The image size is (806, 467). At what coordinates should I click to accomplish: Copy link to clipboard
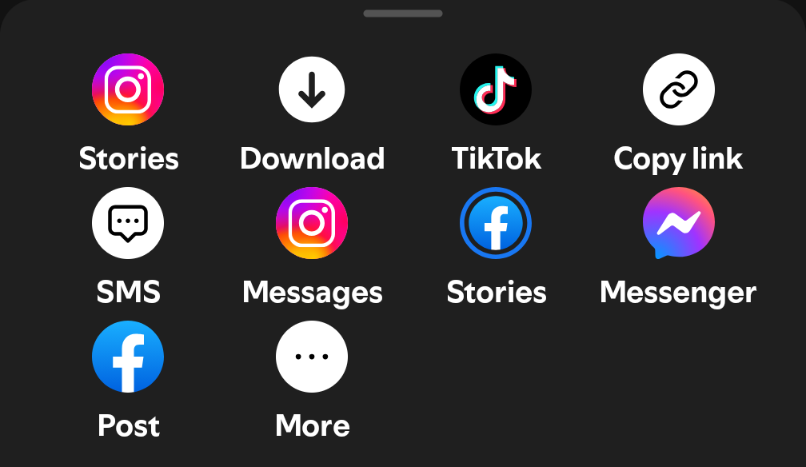[x=678, y=90]
